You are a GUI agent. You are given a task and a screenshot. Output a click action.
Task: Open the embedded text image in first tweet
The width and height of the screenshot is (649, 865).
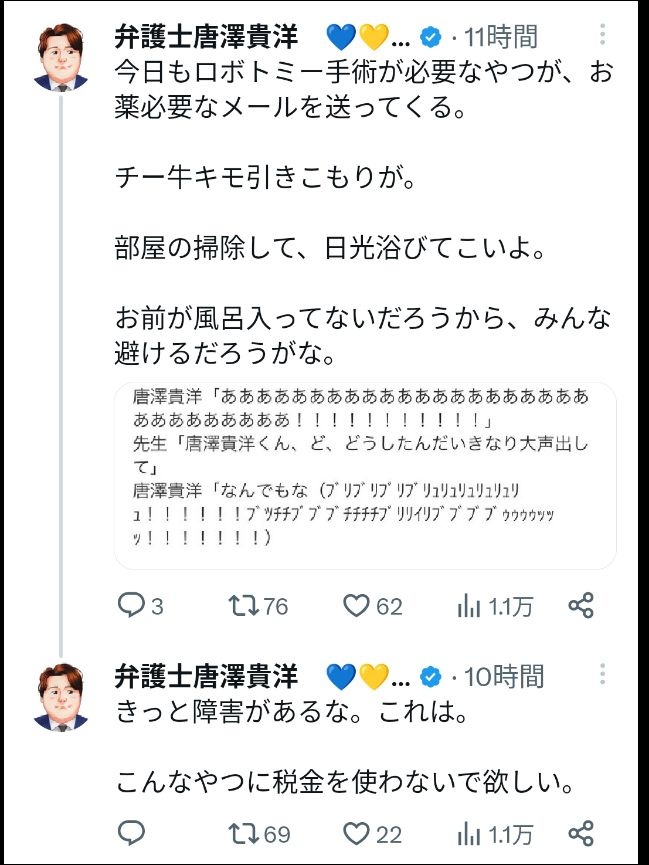365,476
